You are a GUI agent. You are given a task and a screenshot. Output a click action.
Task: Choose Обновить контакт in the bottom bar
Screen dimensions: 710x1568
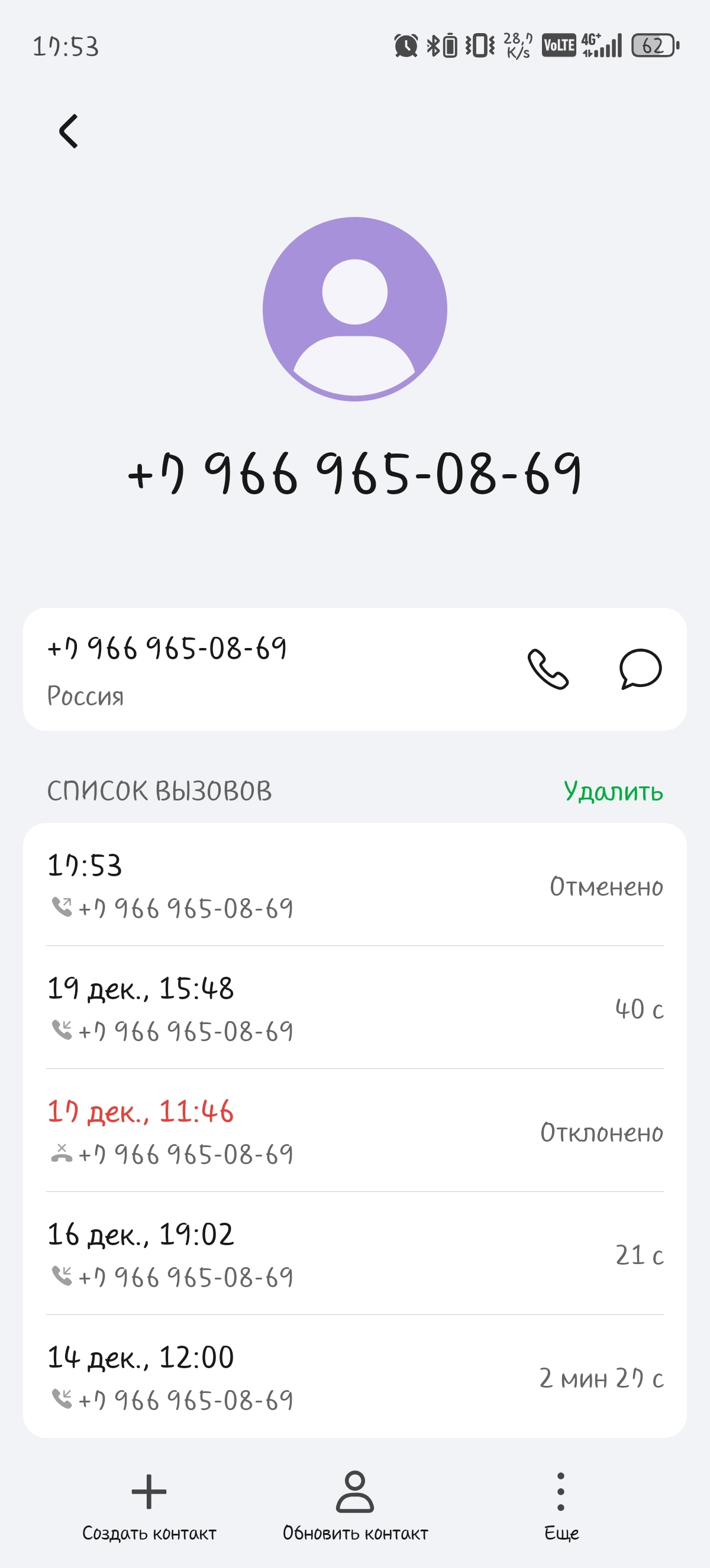click(355, 1505)
